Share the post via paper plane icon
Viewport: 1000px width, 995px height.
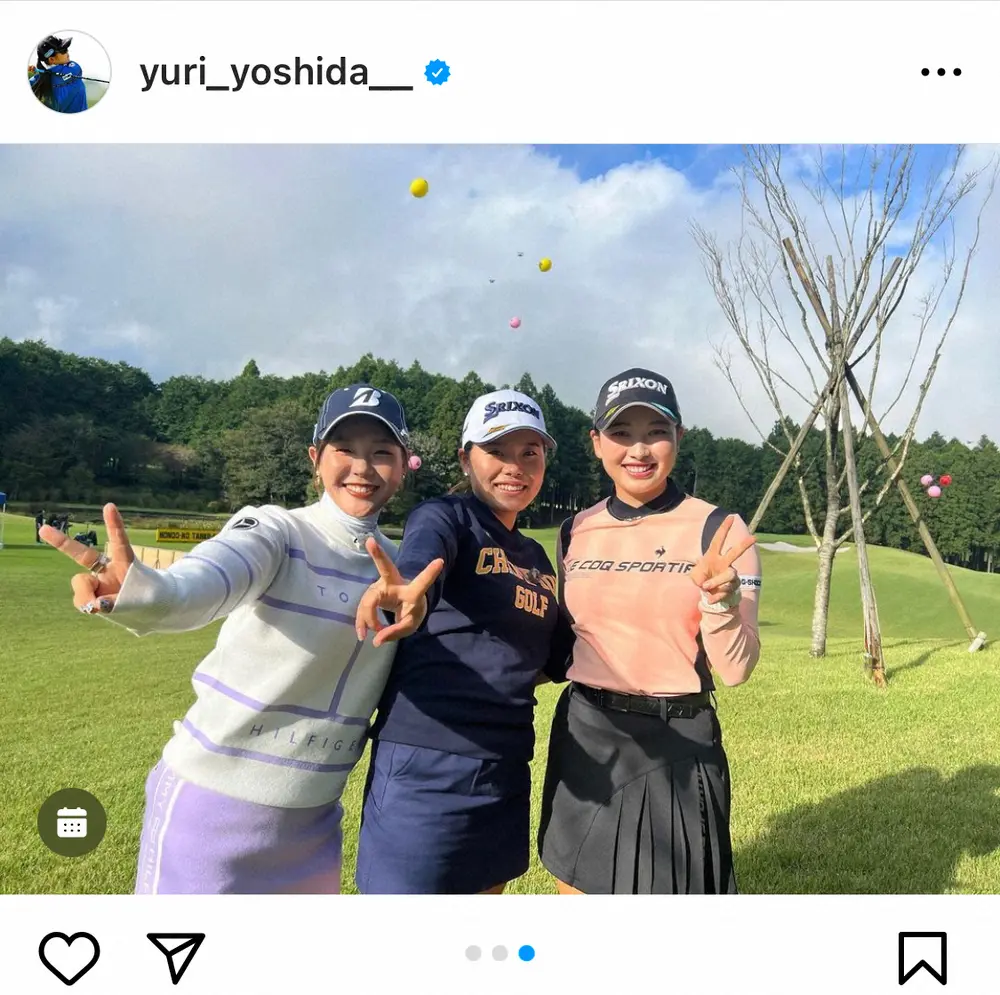(x=176, y=957)
